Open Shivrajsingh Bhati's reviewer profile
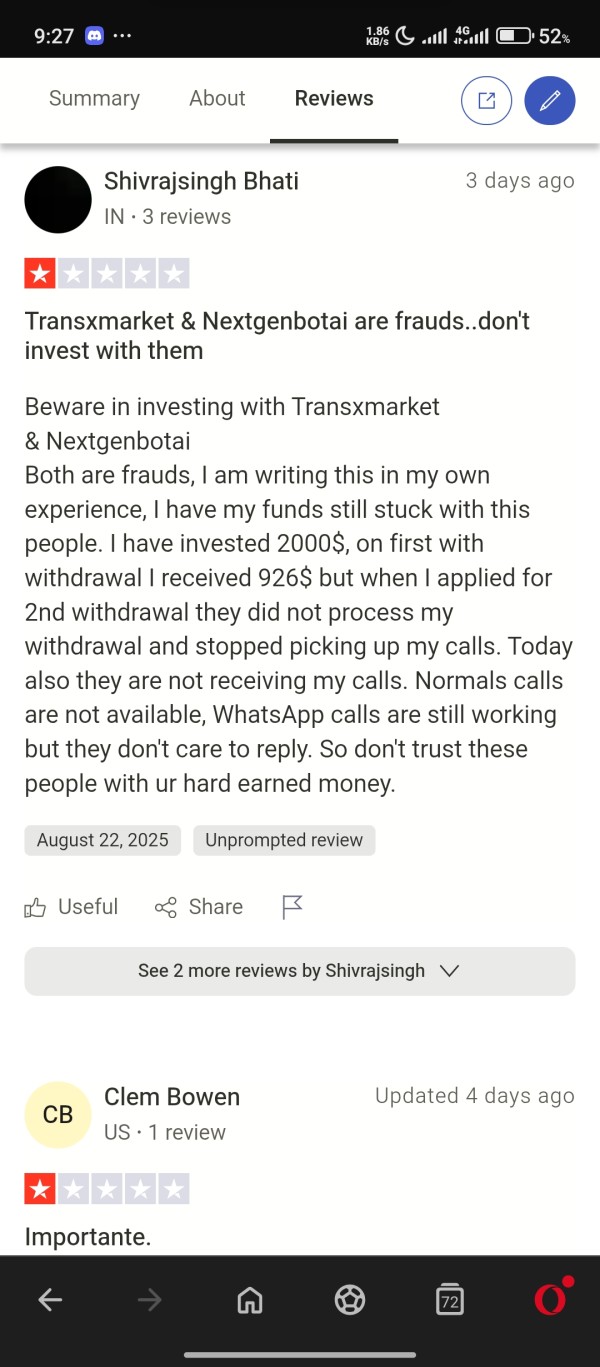This screenshot has width=600, height=1367. (201, 181)
